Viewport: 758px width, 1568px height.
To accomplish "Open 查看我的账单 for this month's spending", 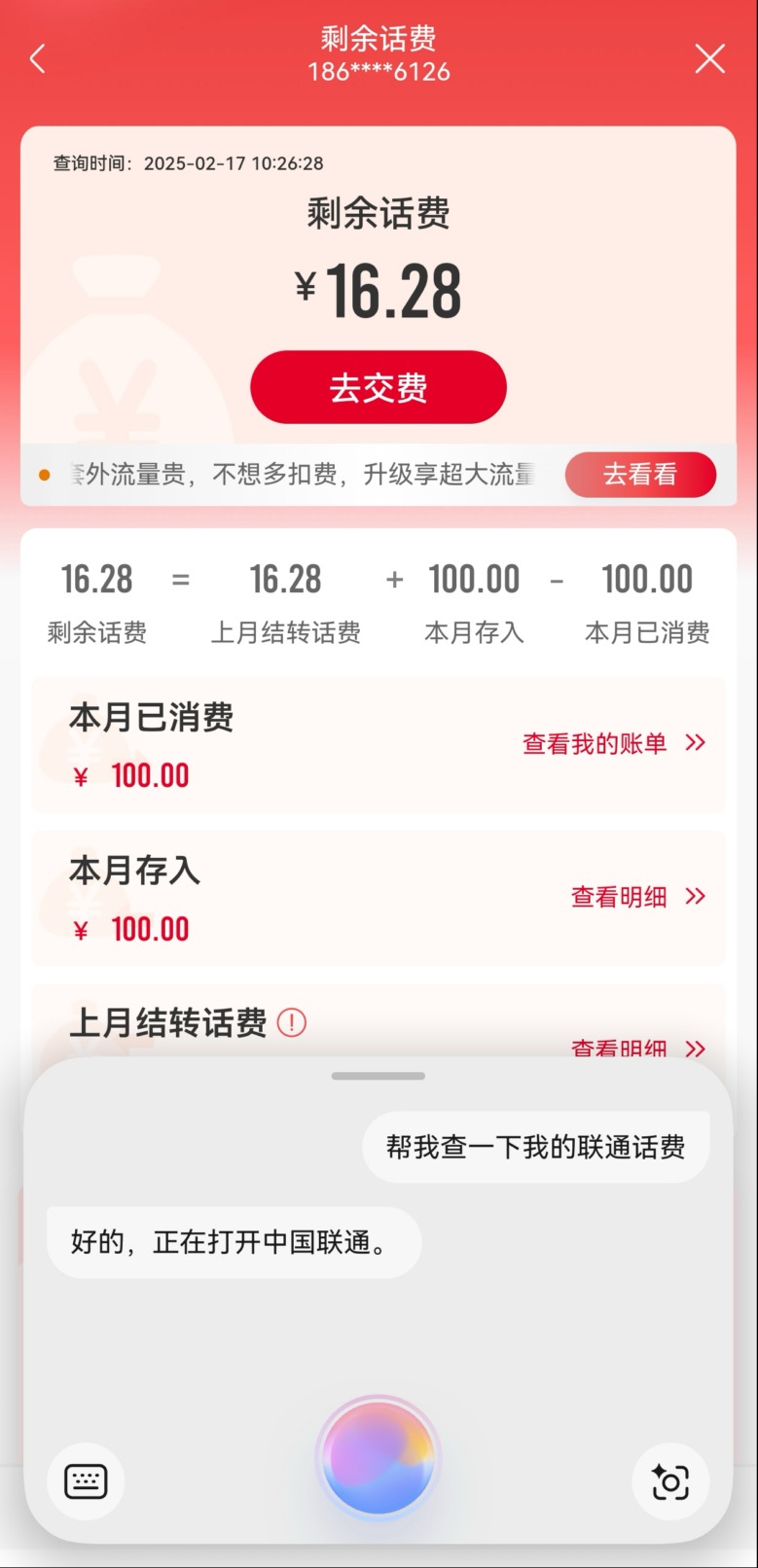I will pyautogui.click(x=613, y=744).
